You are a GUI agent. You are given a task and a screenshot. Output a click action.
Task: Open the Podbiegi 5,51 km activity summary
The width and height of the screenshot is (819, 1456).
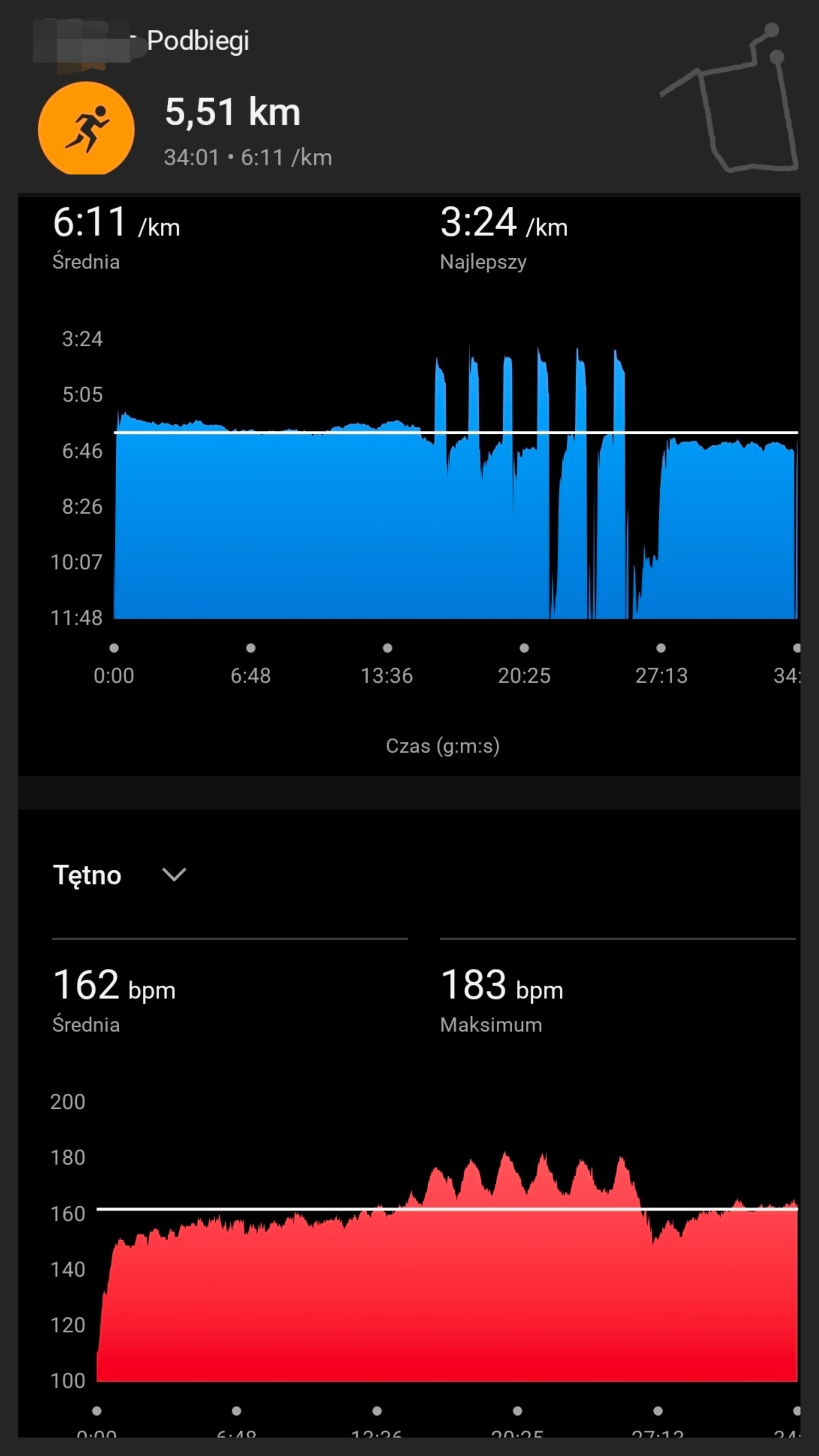pos(232,112)
